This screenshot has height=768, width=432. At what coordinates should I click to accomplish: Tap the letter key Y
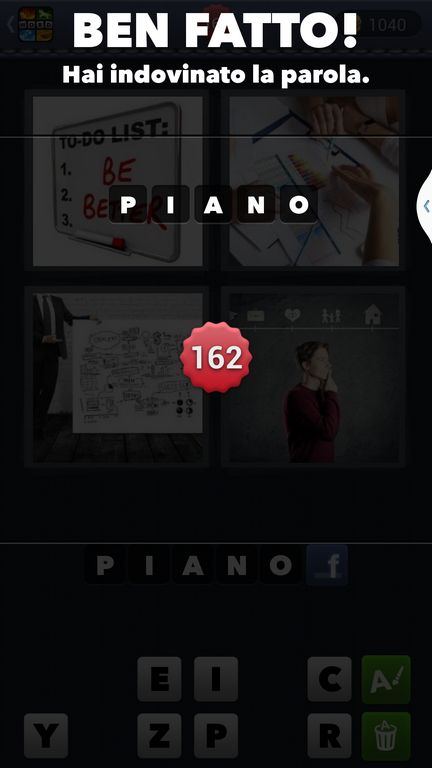[46, 735]
